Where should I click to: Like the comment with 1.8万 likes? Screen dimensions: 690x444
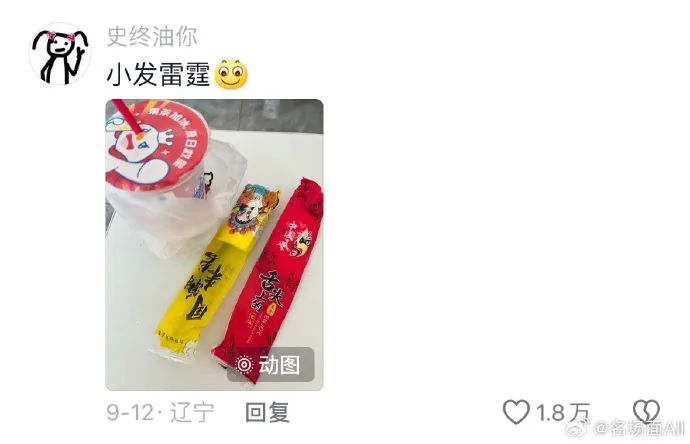[x=517, y=412]
